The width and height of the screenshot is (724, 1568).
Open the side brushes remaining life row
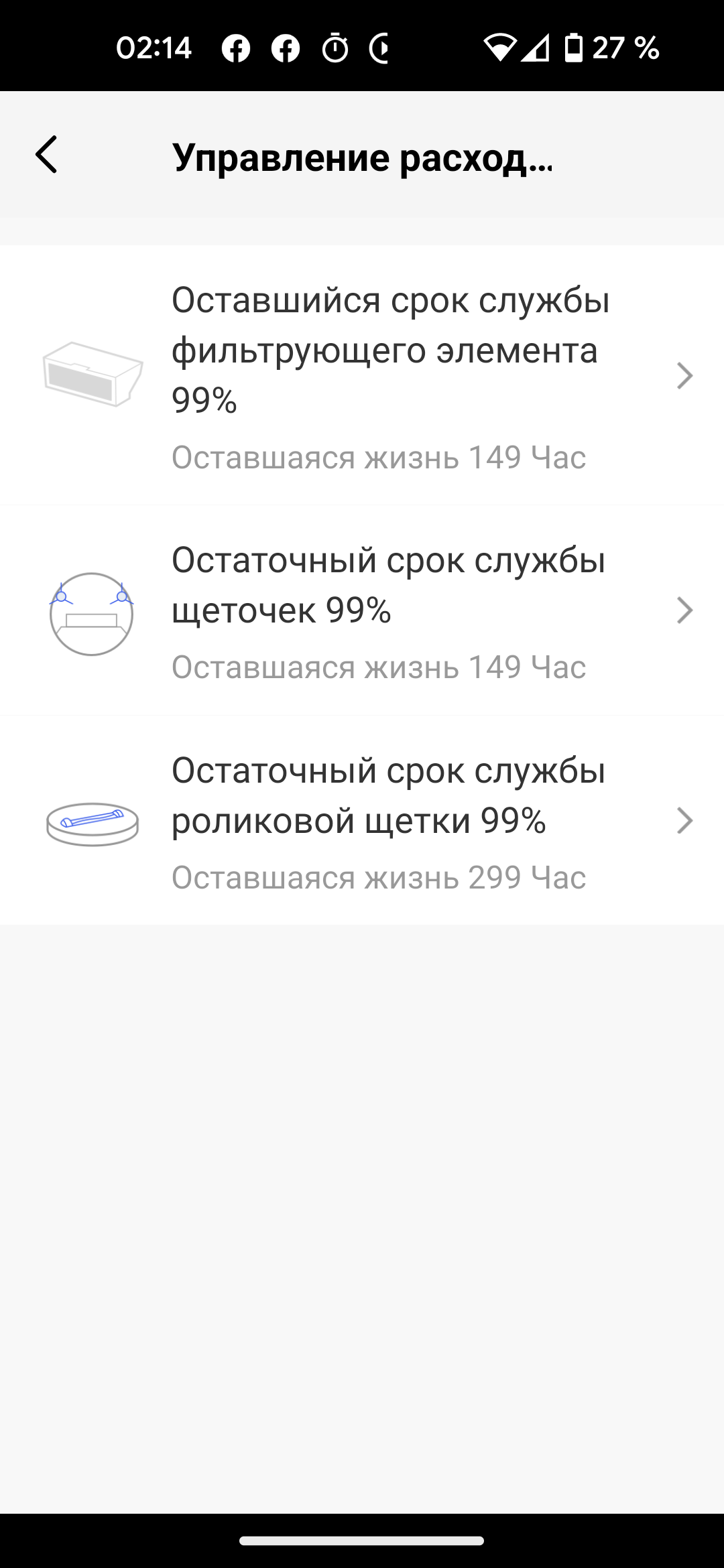[x=362, y=610]
